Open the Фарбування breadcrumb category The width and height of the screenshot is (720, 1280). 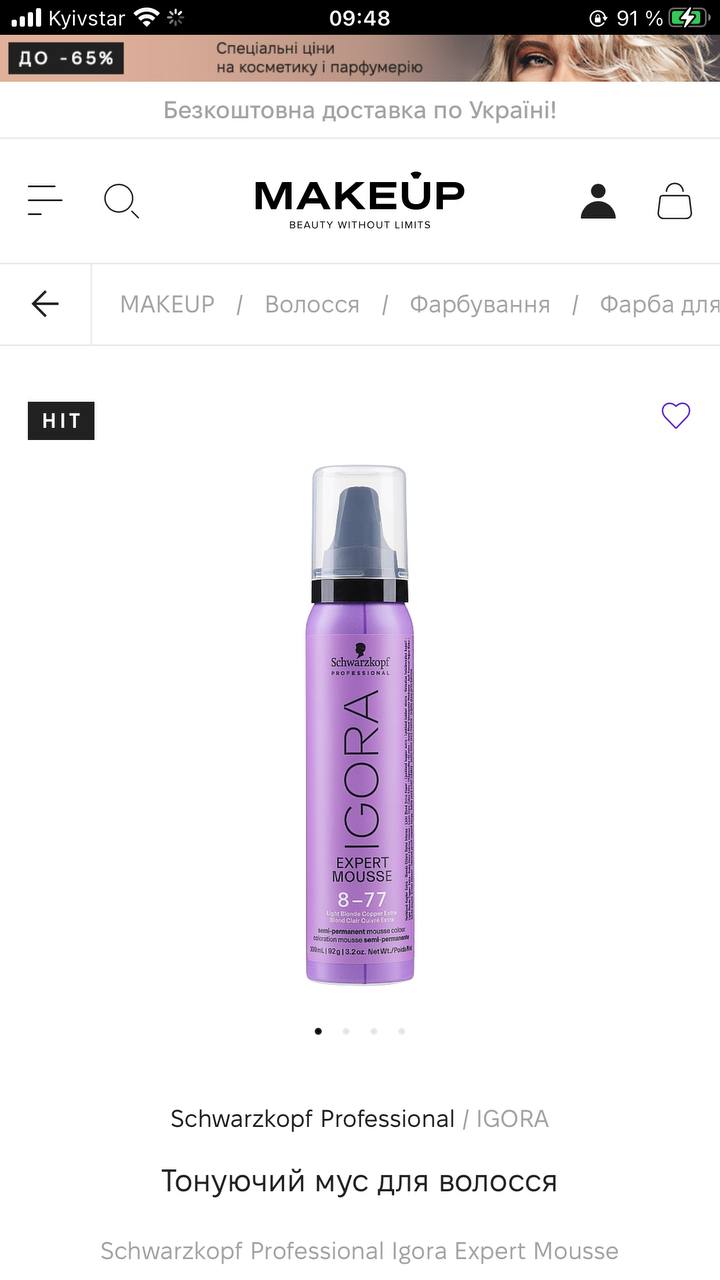[x=480, y=304]
